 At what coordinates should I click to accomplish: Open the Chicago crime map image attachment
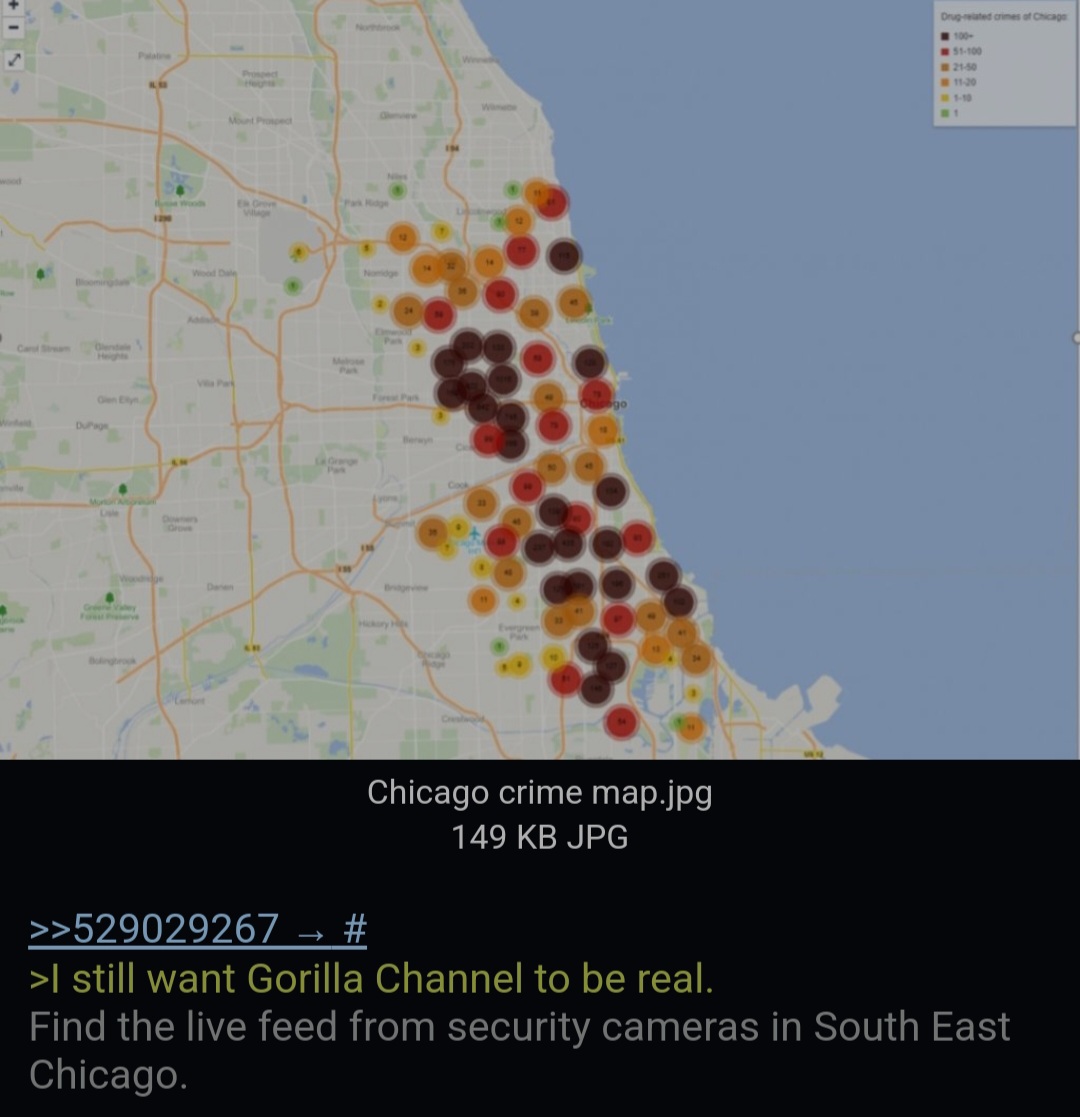pos(540,380)
